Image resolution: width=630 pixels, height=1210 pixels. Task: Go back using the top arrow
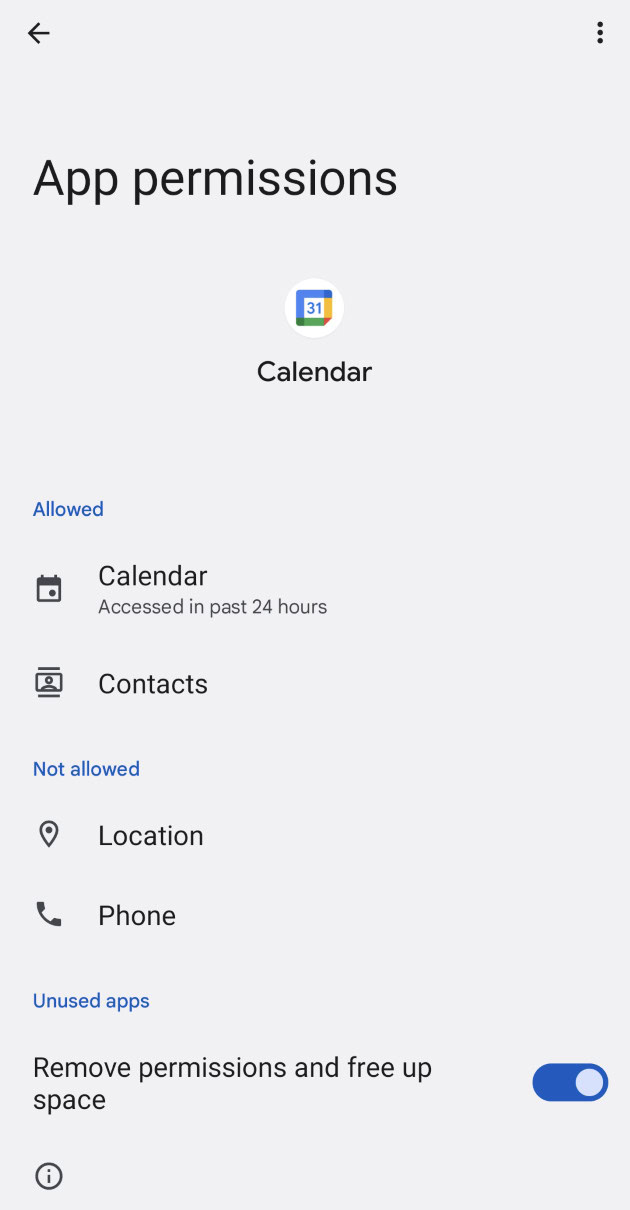click(x=39, y=33)
